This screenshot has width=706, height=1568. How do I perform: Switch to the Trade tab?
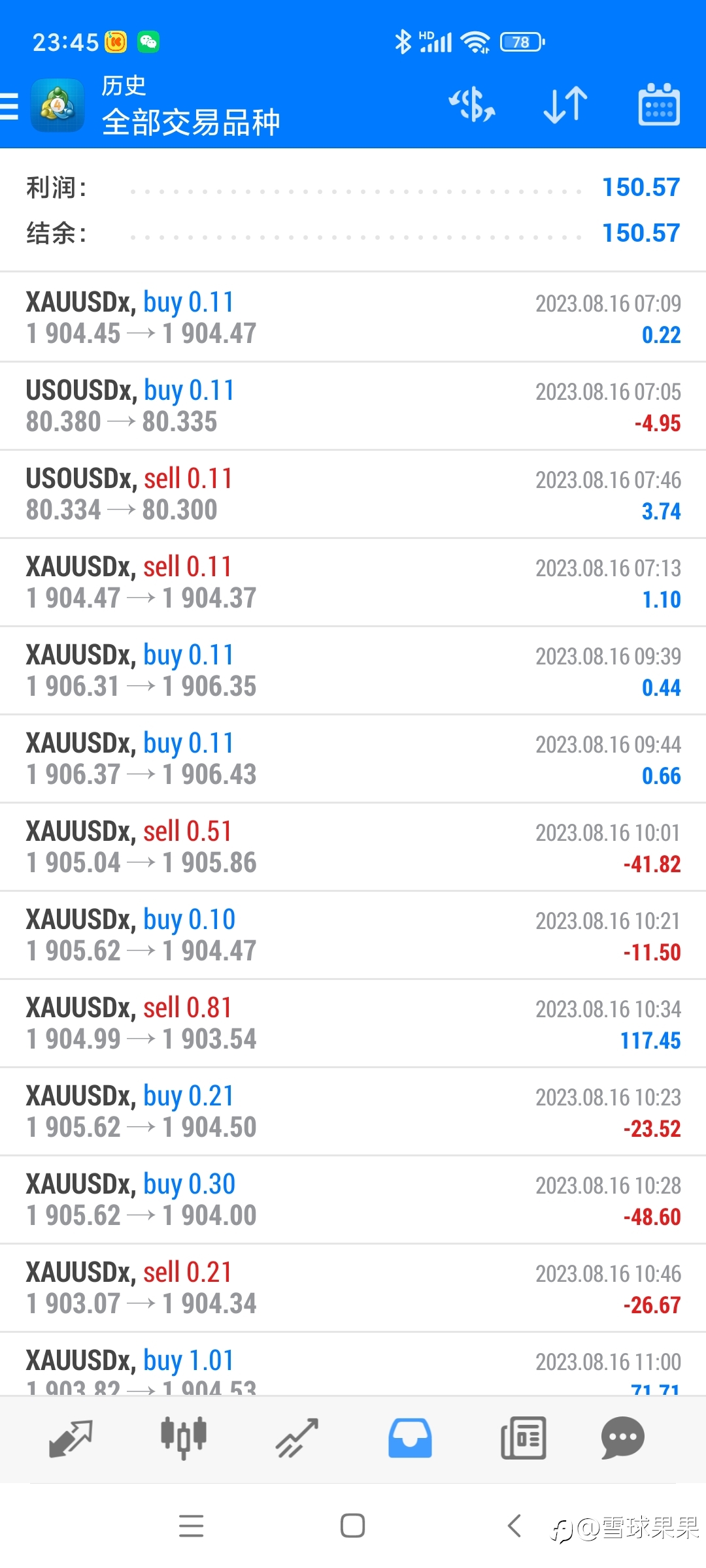point(297,1439)
